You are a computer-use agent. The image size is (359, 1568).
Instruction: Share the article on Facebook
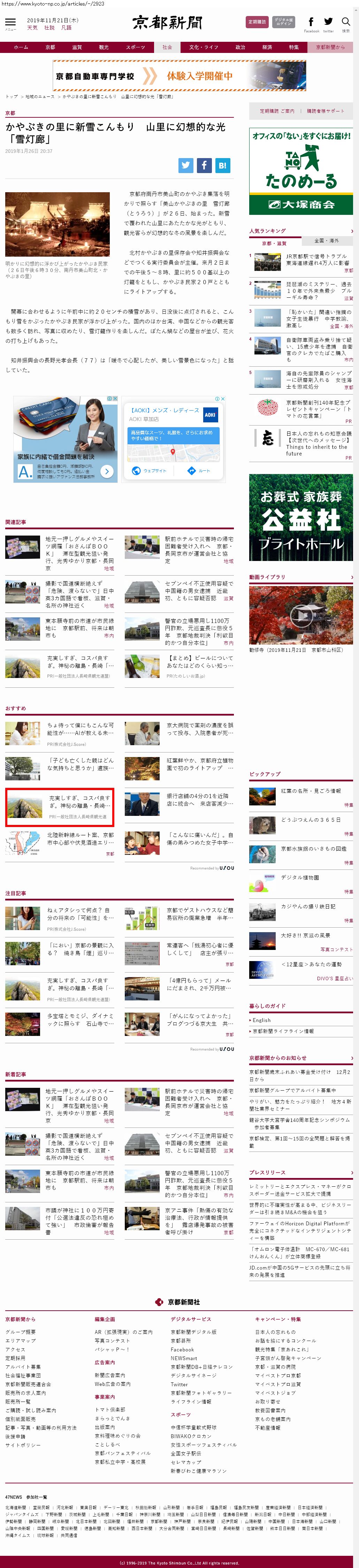204,165
